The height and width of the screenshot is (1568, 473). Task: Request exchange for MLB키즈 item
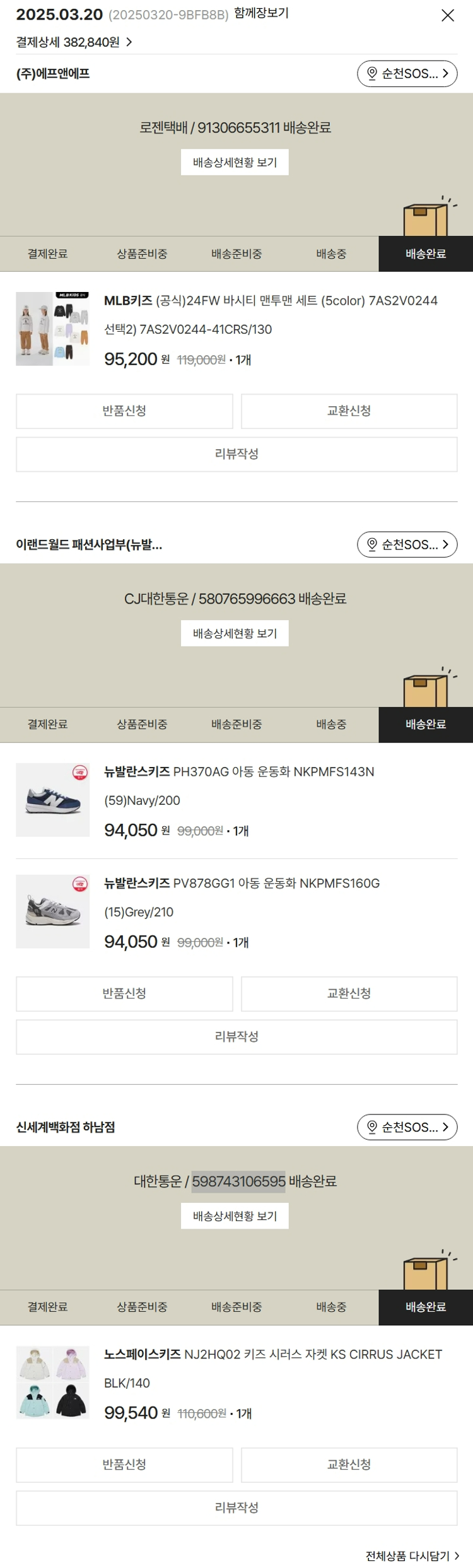349,411
